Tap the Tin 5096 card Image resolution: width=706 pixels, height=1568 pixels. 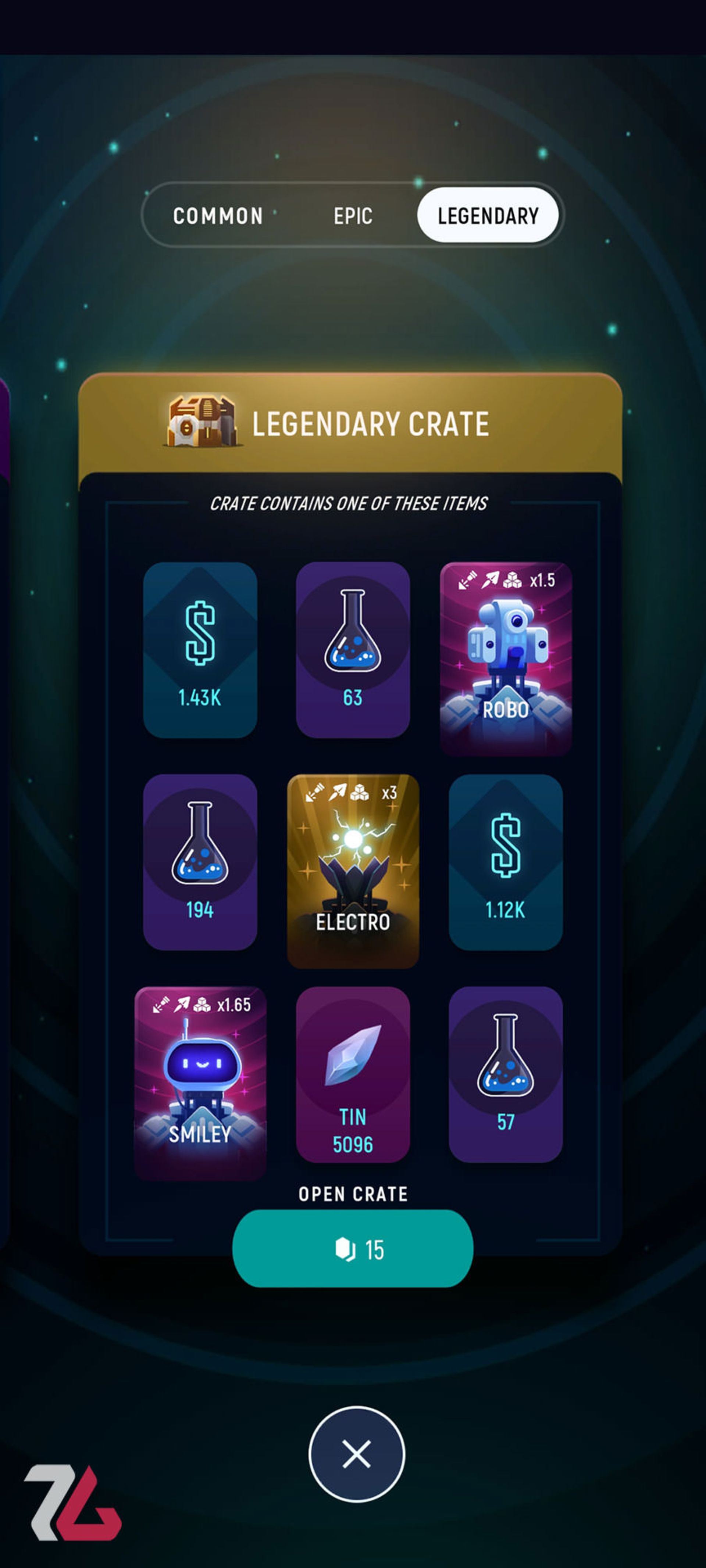pos(353,1075)
